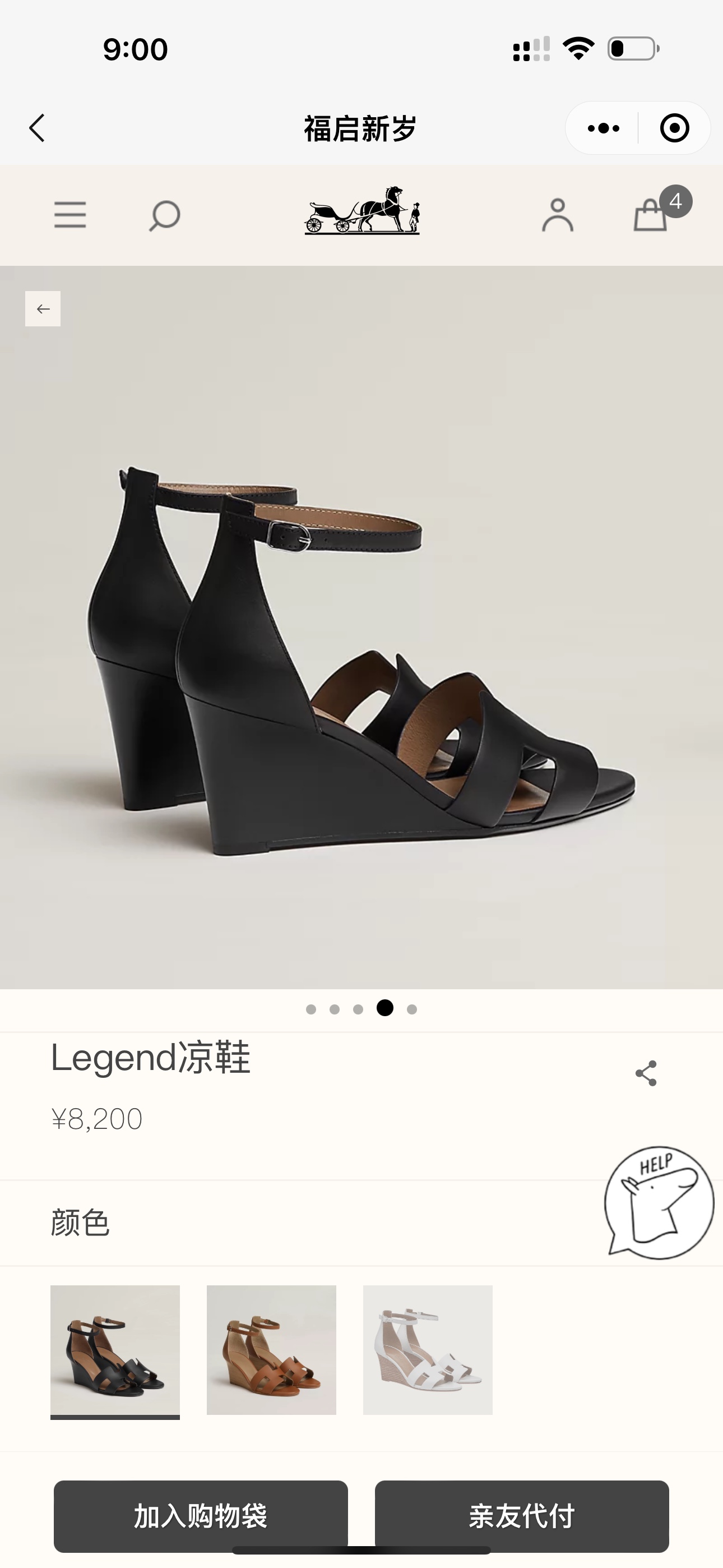View the shopping bag with 4 items

(651, 215)
